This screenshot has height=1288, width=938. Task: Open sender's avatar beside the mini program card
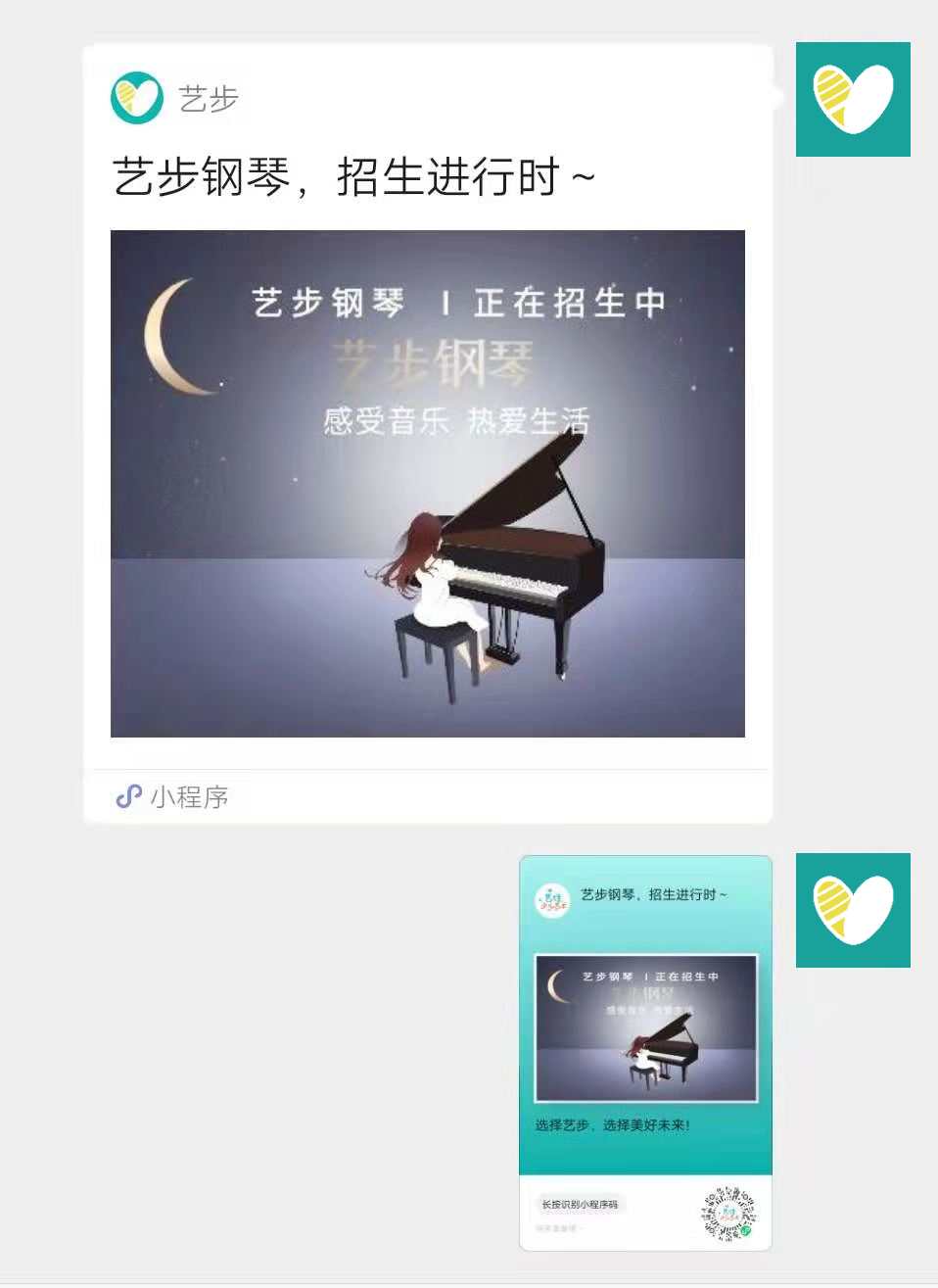point(852,100)
